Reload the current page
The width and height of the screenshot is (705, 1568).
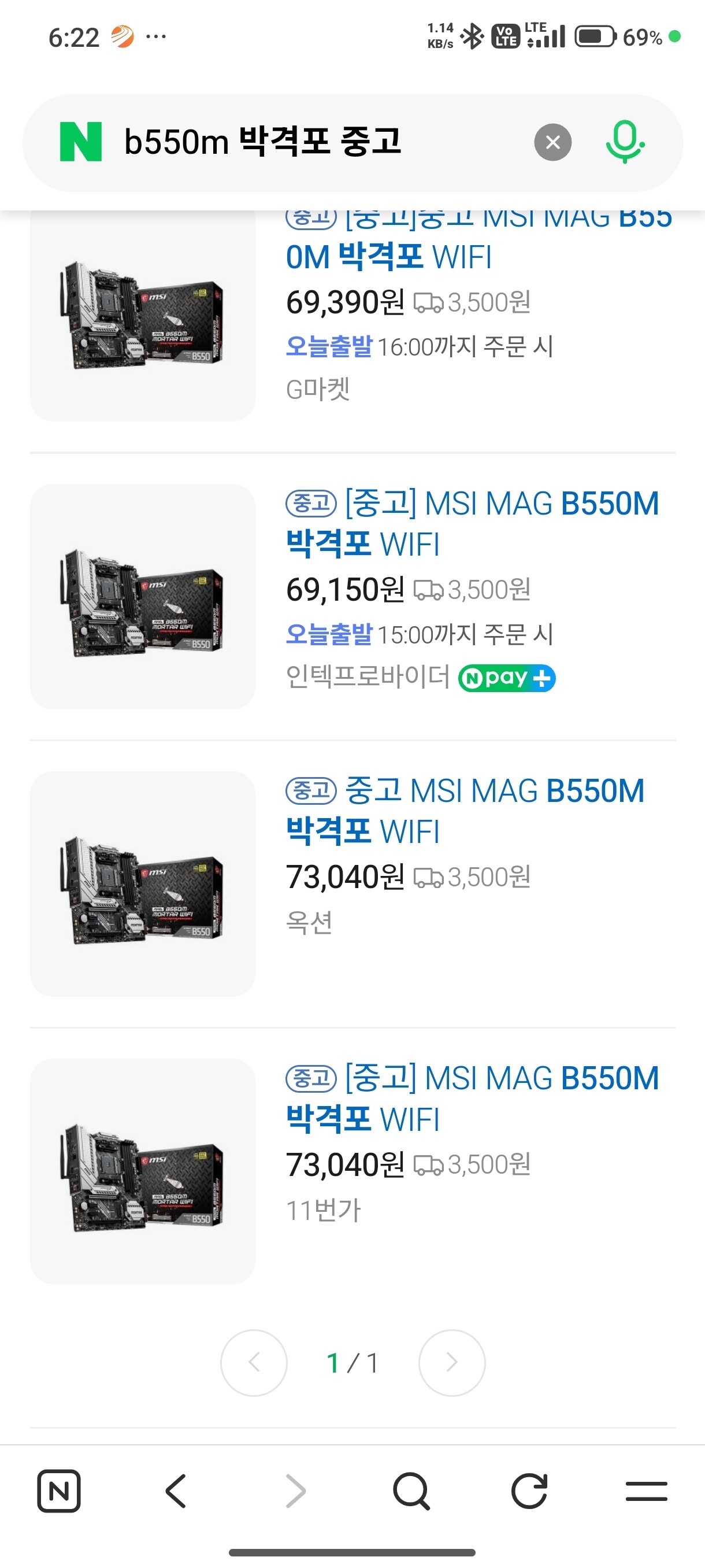click(529, 1491)
